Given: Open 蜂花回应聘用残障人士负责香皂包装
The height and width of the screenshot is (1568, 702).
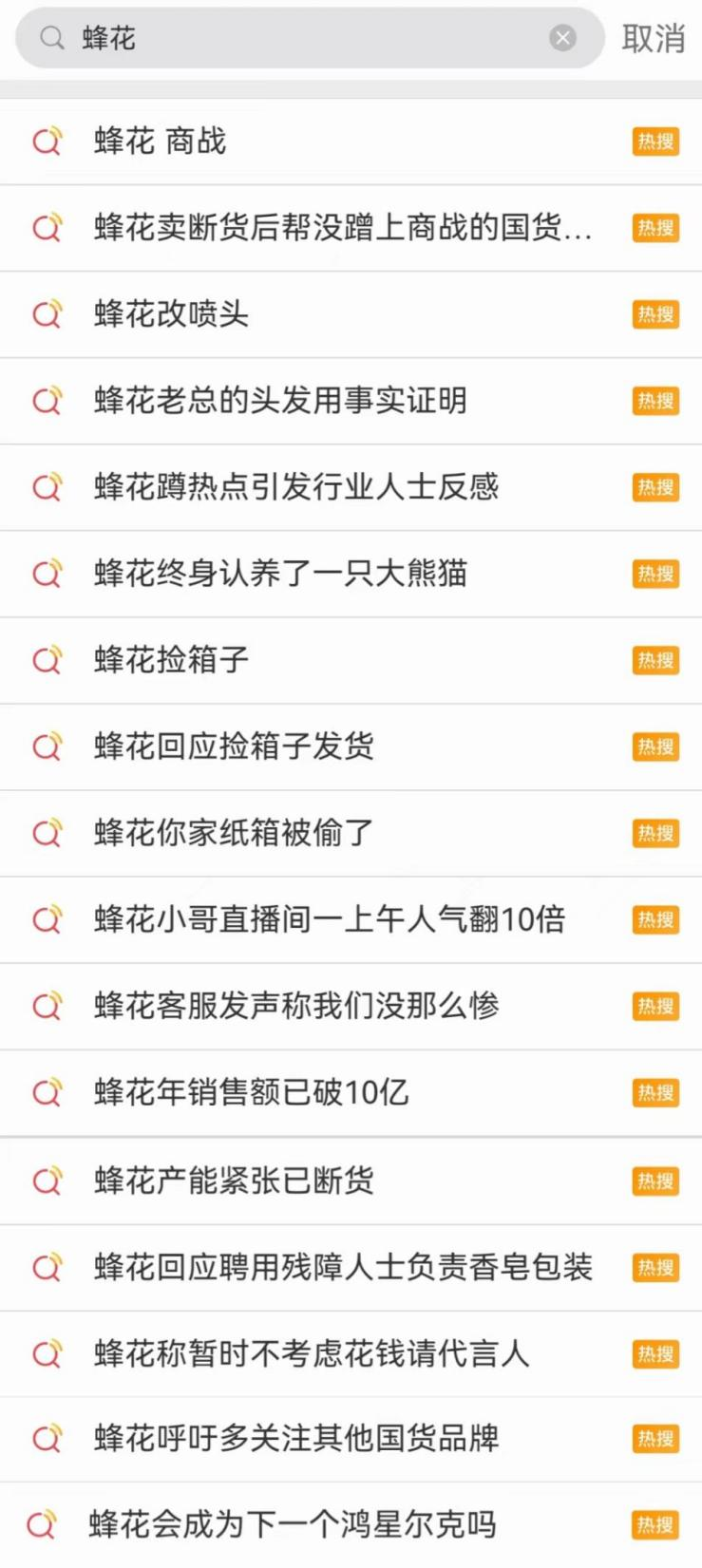Looking at the screenshot, I should pyautogui.click(x=343, y=1267).
